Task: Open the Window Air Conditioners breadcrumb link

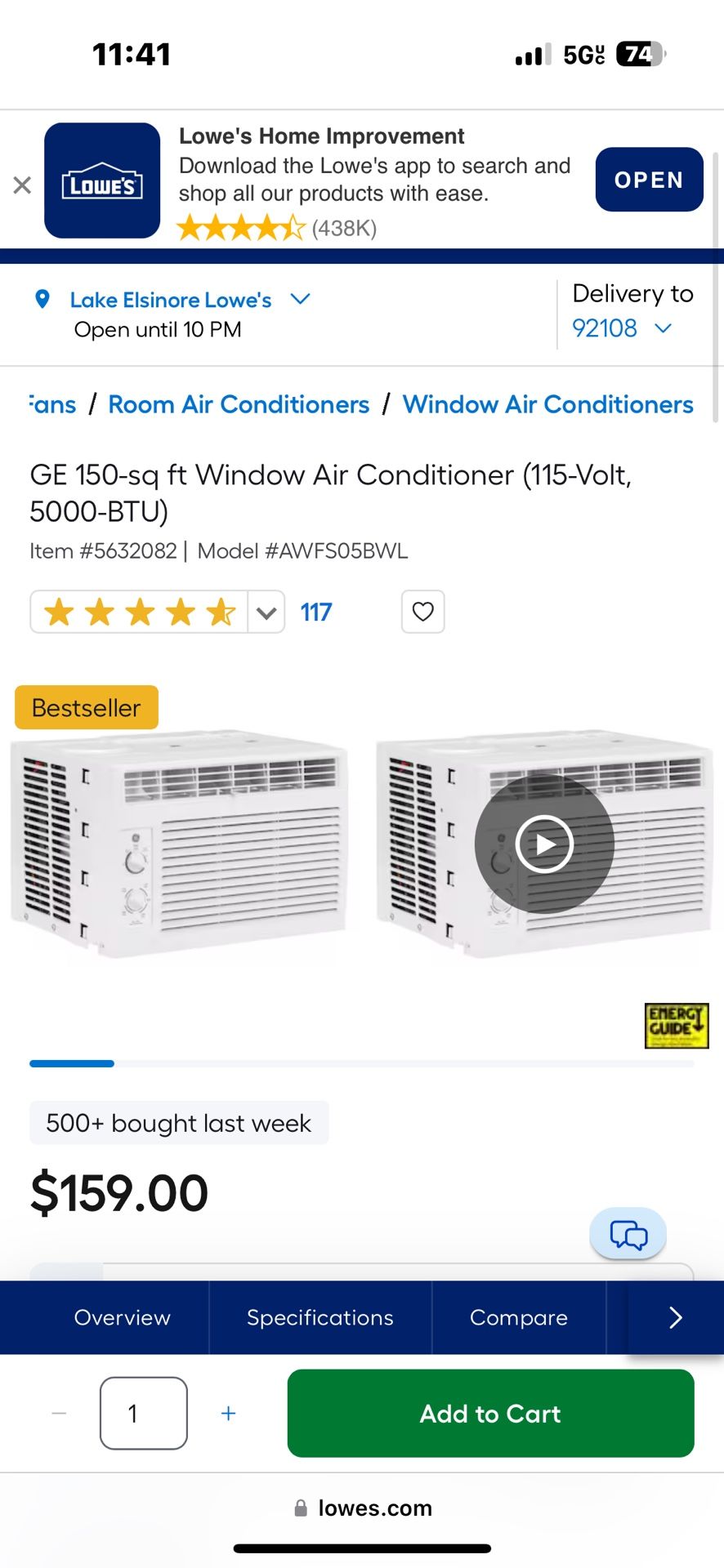Action: tap(548, 404)
